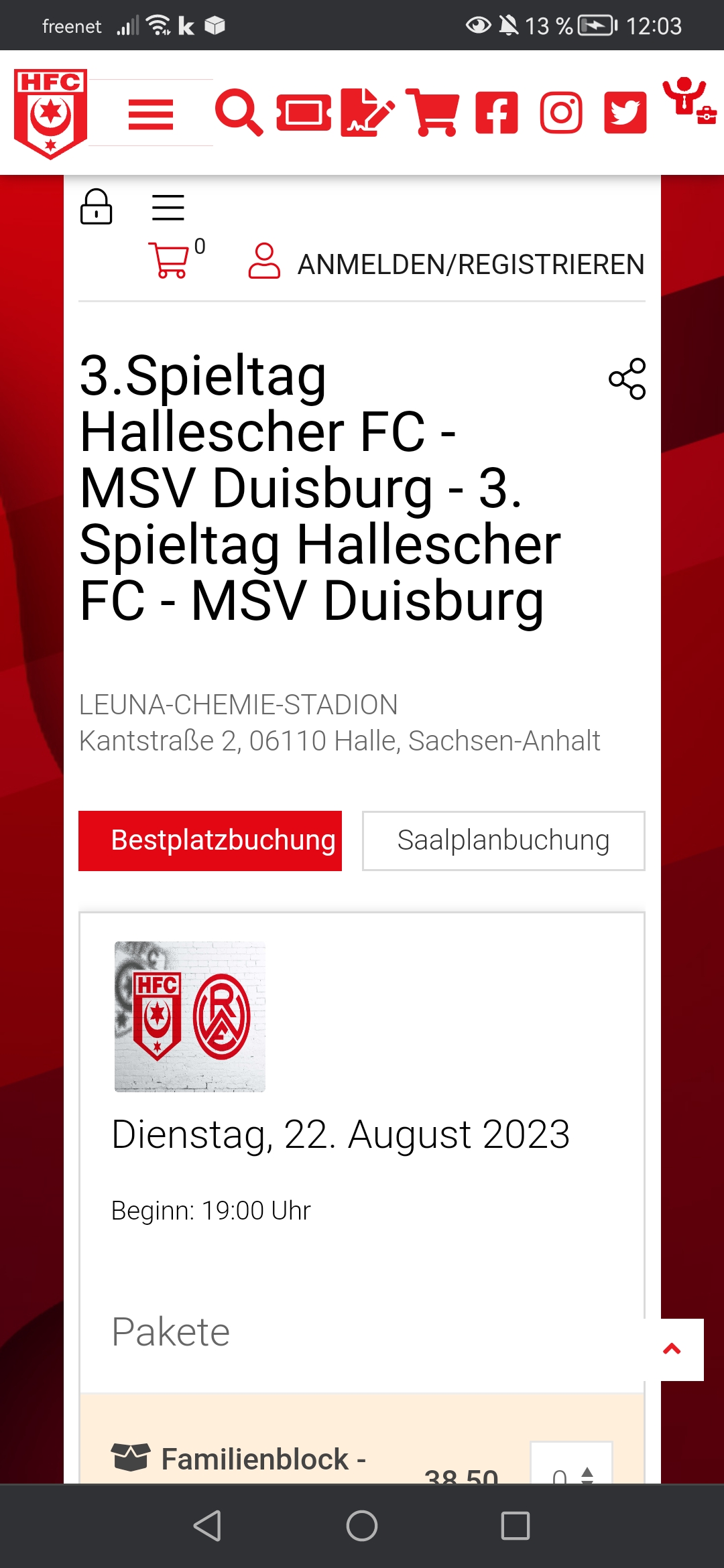Visit the Twitter profile
This screenshot has width=724, height=1568.
click(625, 113)
